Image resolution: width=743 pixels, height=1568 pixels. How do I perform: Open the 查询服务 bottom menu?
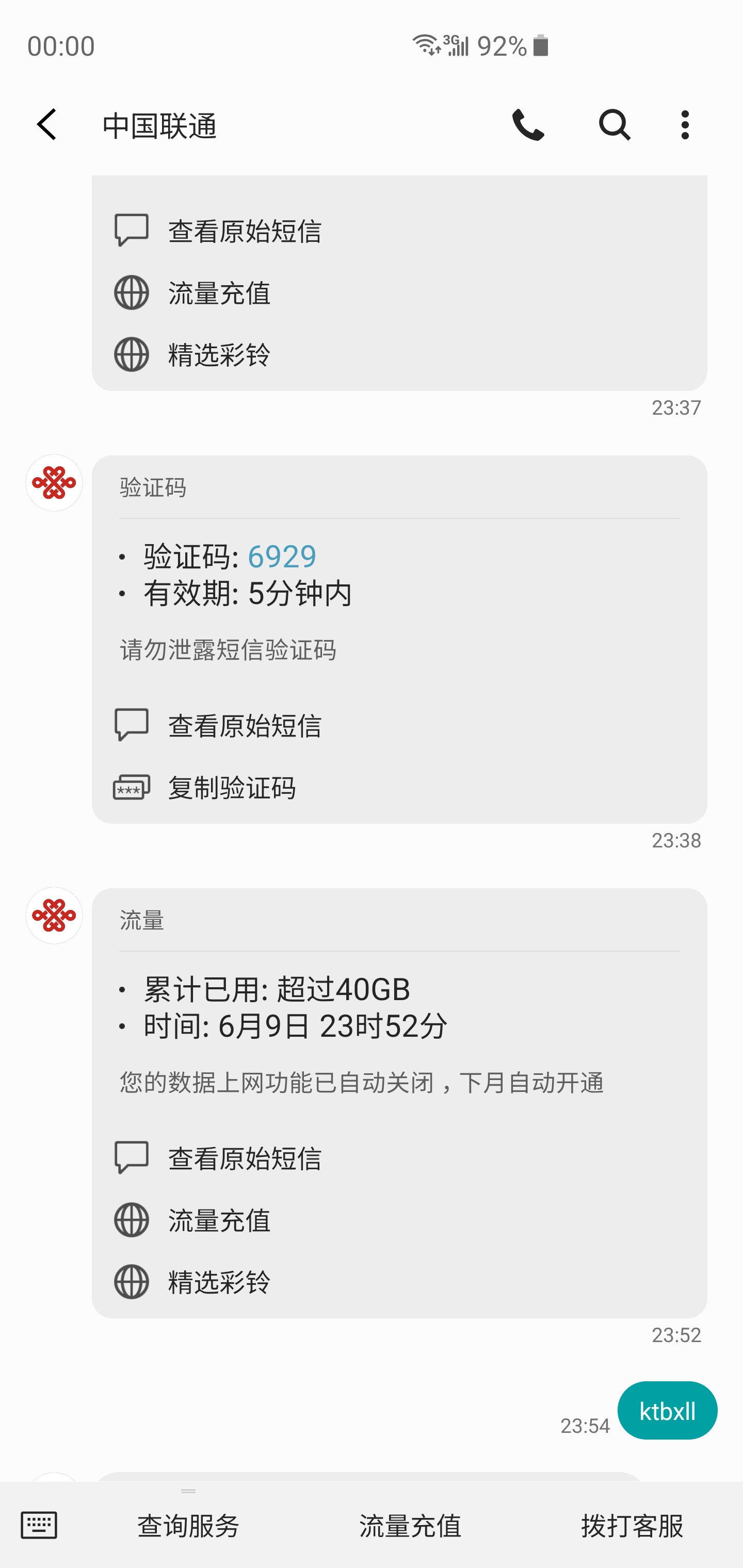[188, 1525]
